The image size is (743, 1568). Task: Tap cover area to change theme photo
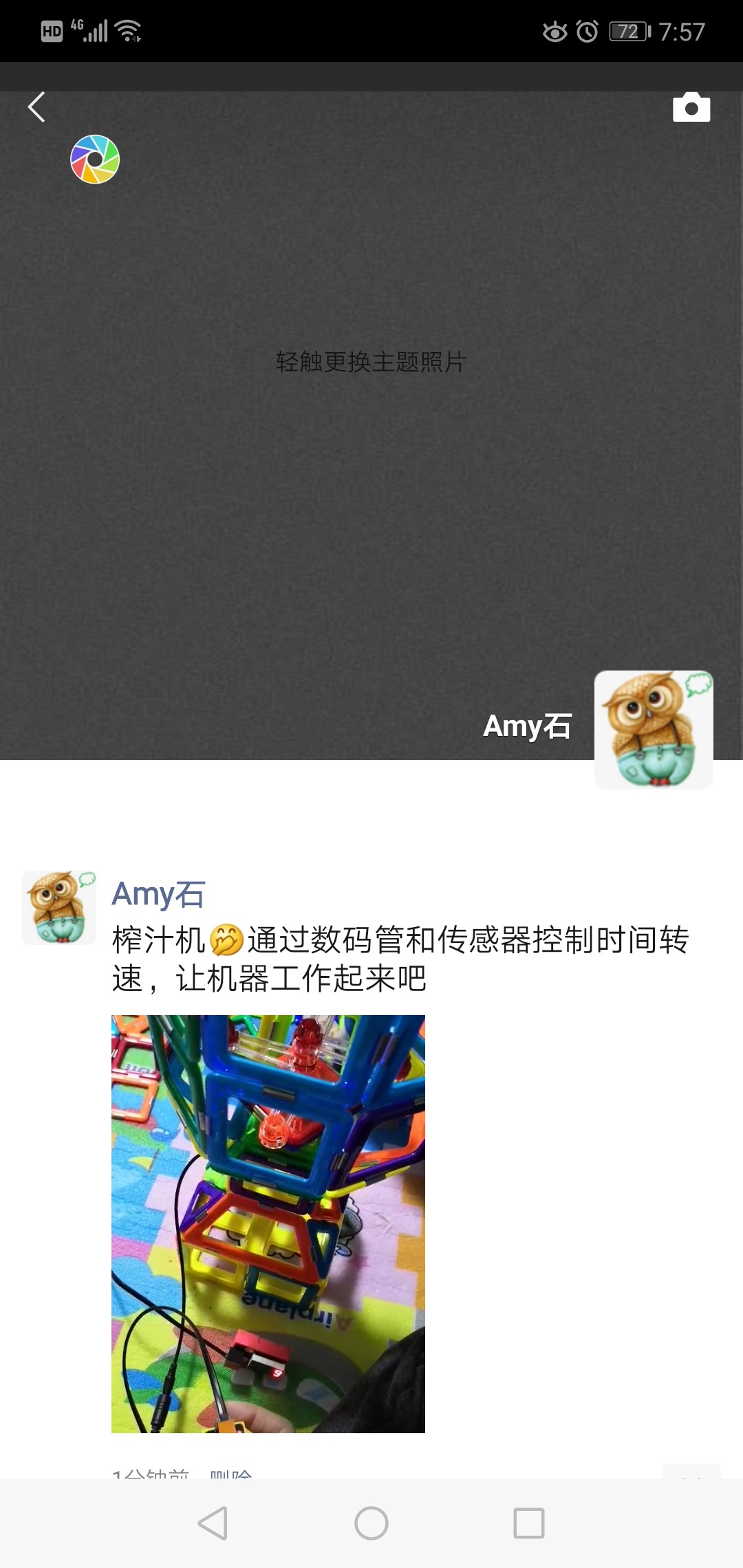click(371, 362)
